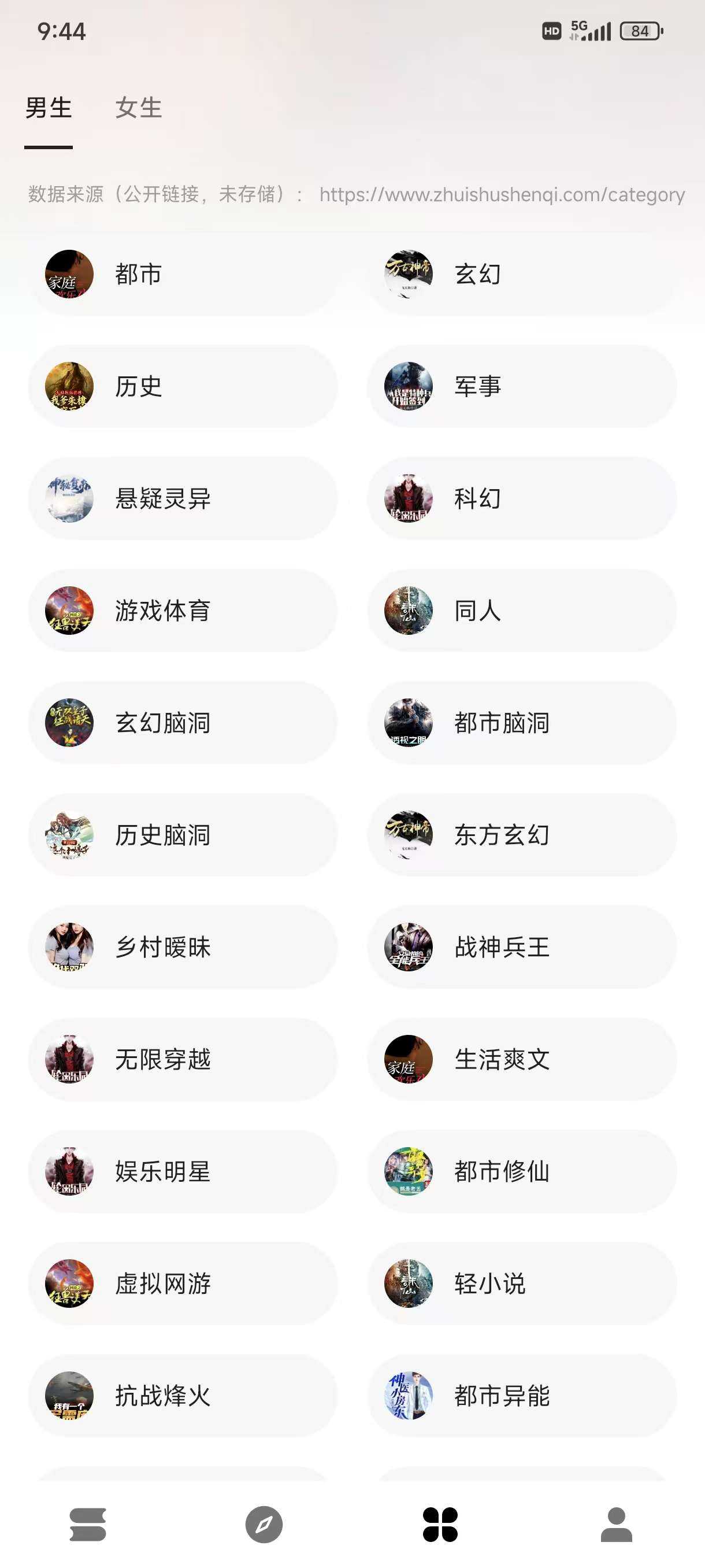
Task: Open the 科幻 category
Action: tap(521, 498)
